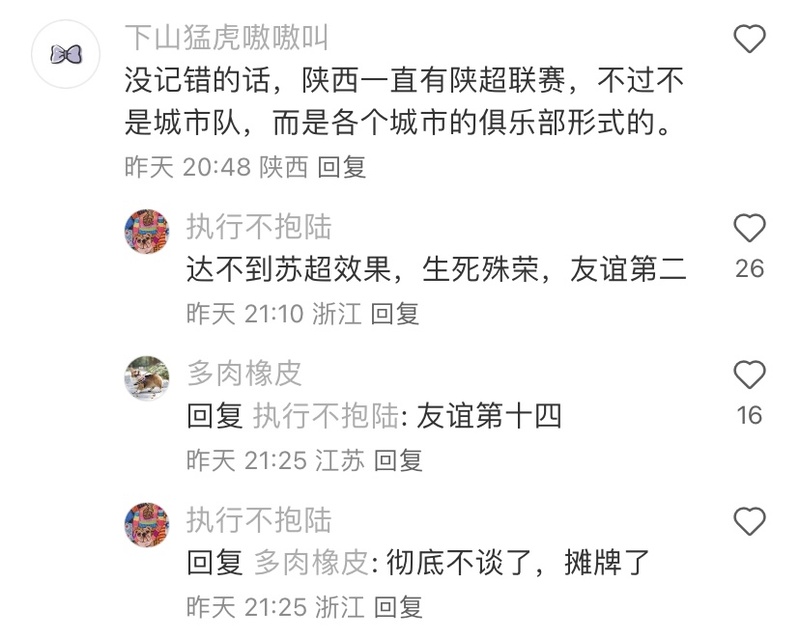The height and width of the screenshot is (638, 800).
Task: Open avatar beside the 友谊第二 comment
Action: [146, 232]
